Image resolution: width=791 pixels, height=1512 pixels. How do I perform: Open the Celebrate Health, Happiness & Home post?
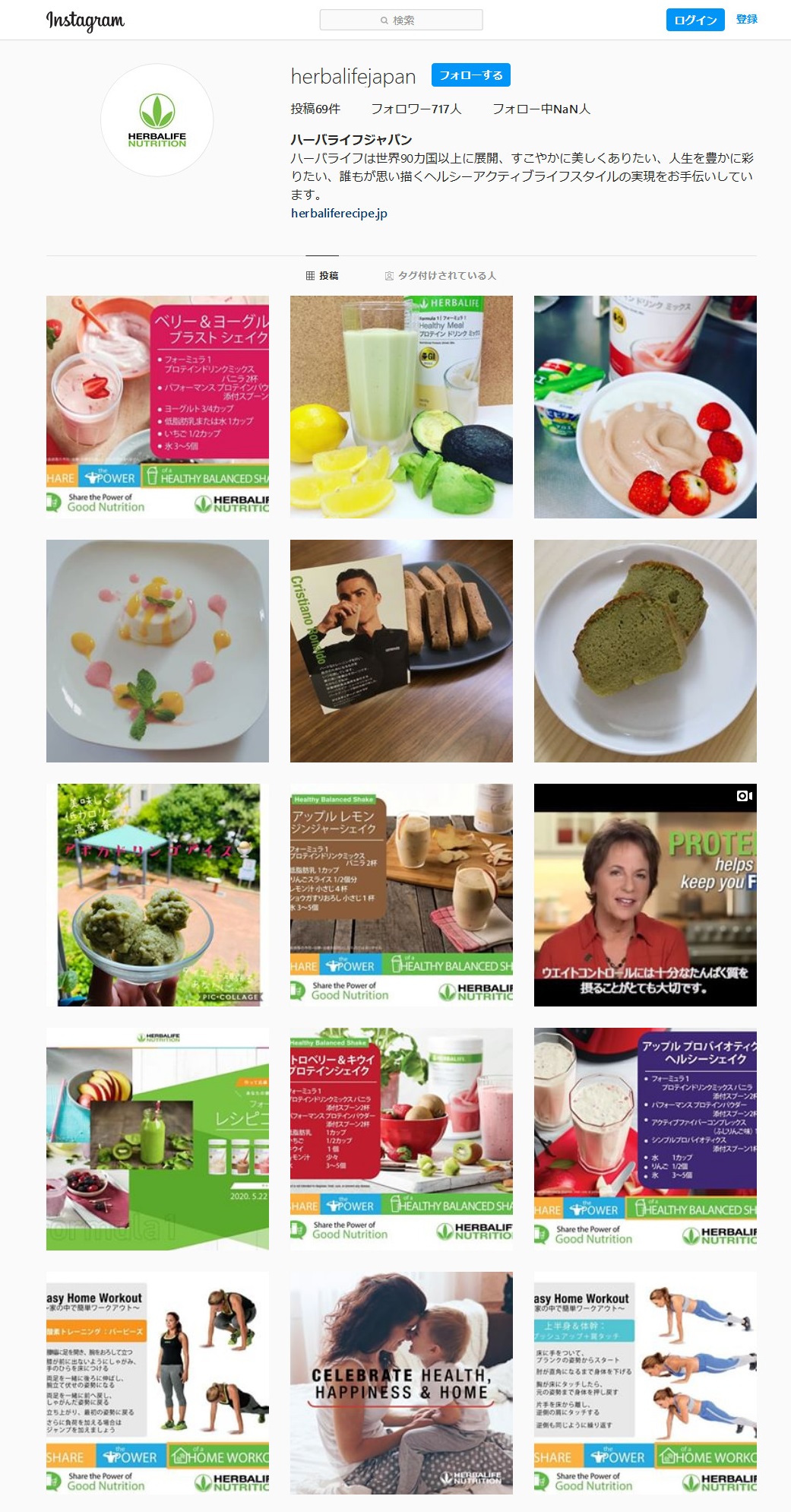[401, 1383]
